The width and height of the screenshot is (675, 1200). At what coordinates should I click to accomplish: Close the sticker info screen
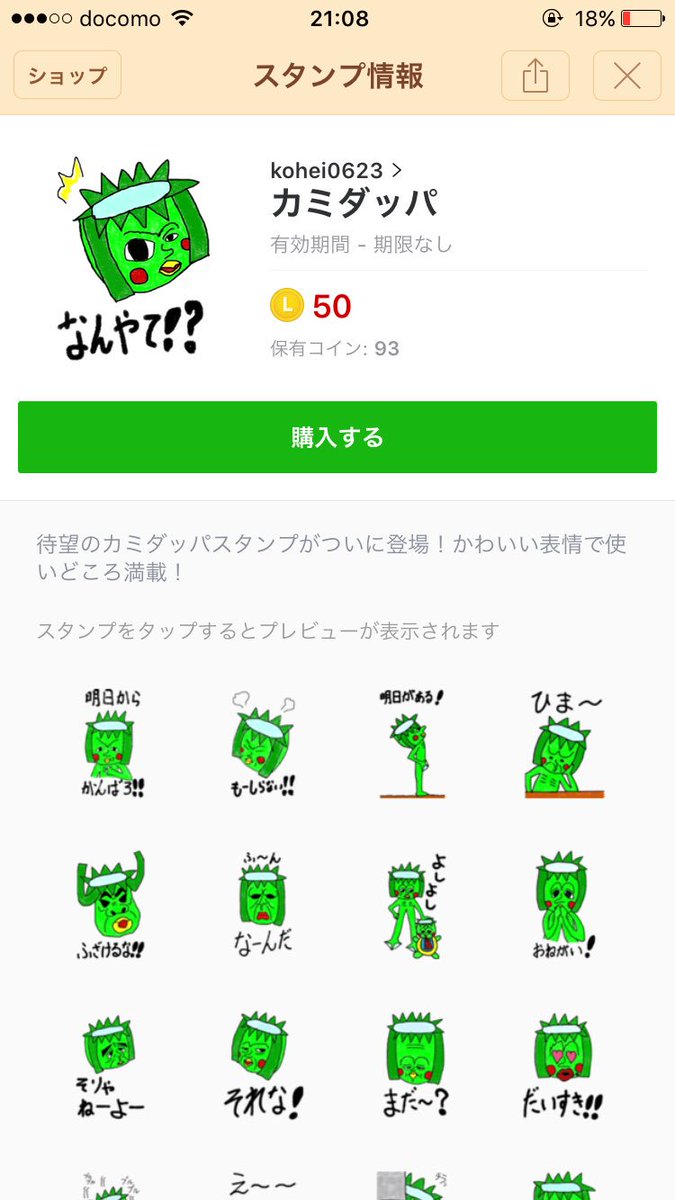click(x=627, y=75)
